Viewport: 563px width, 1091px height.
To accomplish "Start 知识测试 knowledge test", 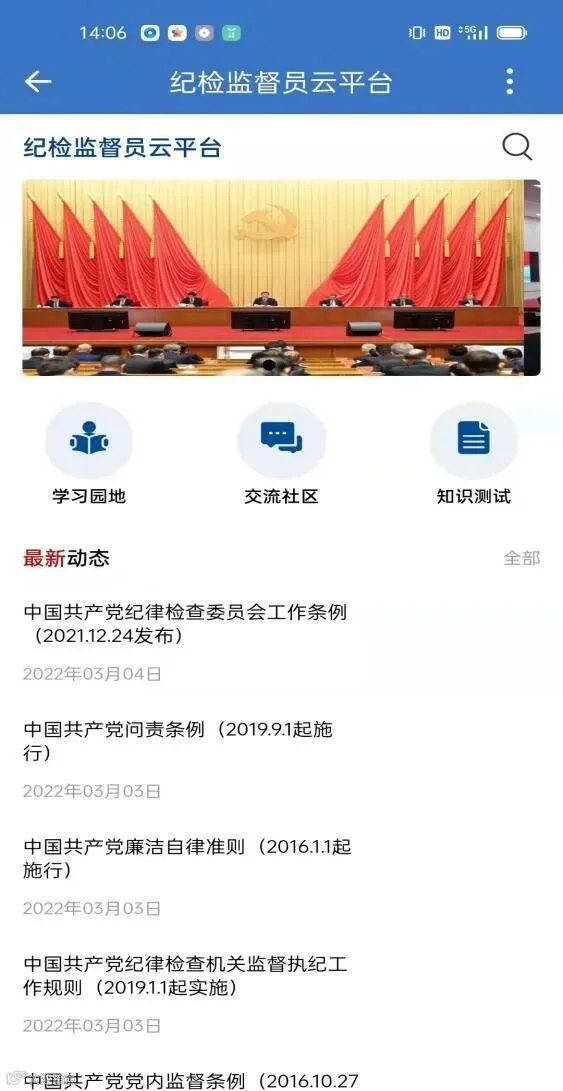I will coord(473,454).
